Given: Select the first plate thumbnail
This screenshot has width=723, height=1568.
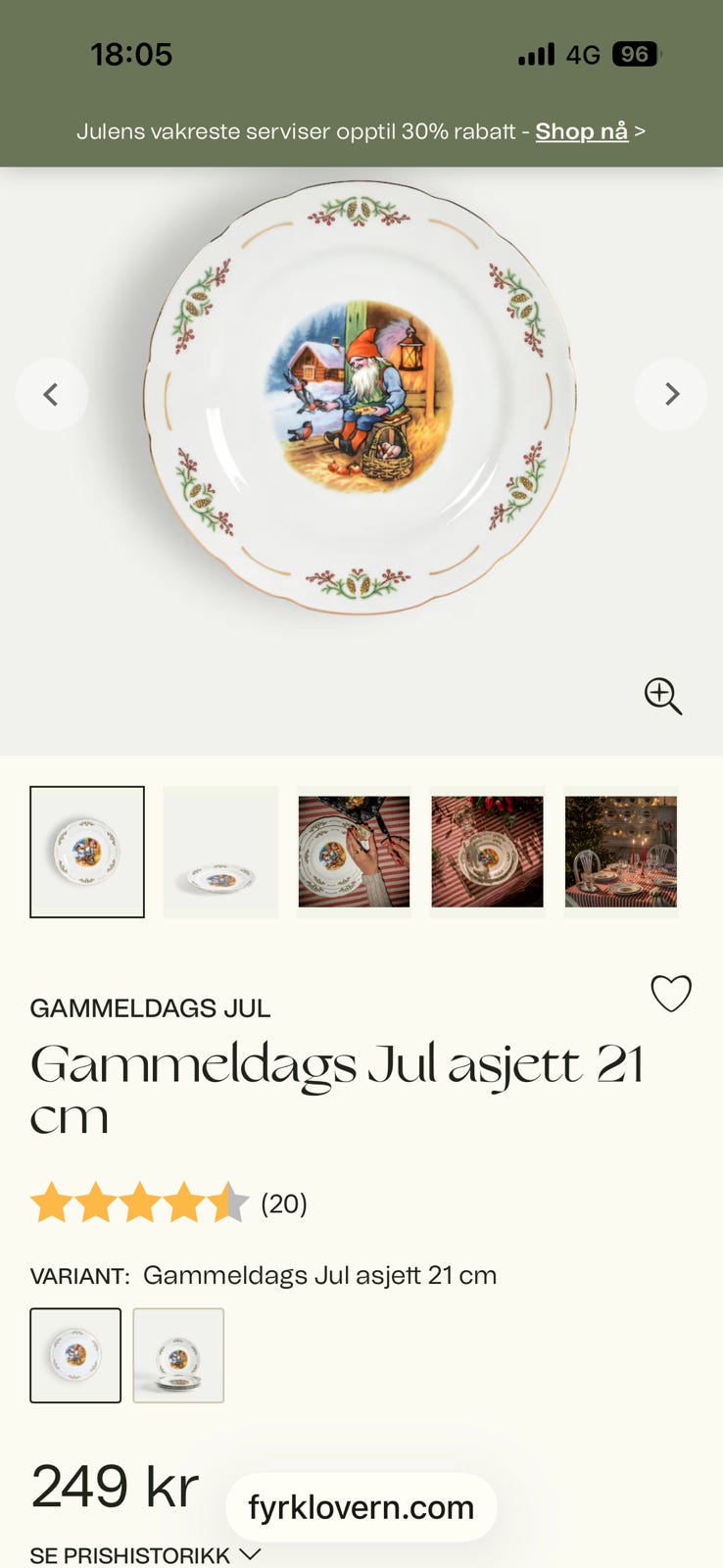Looking at the screenshot, I should (87, 851).
